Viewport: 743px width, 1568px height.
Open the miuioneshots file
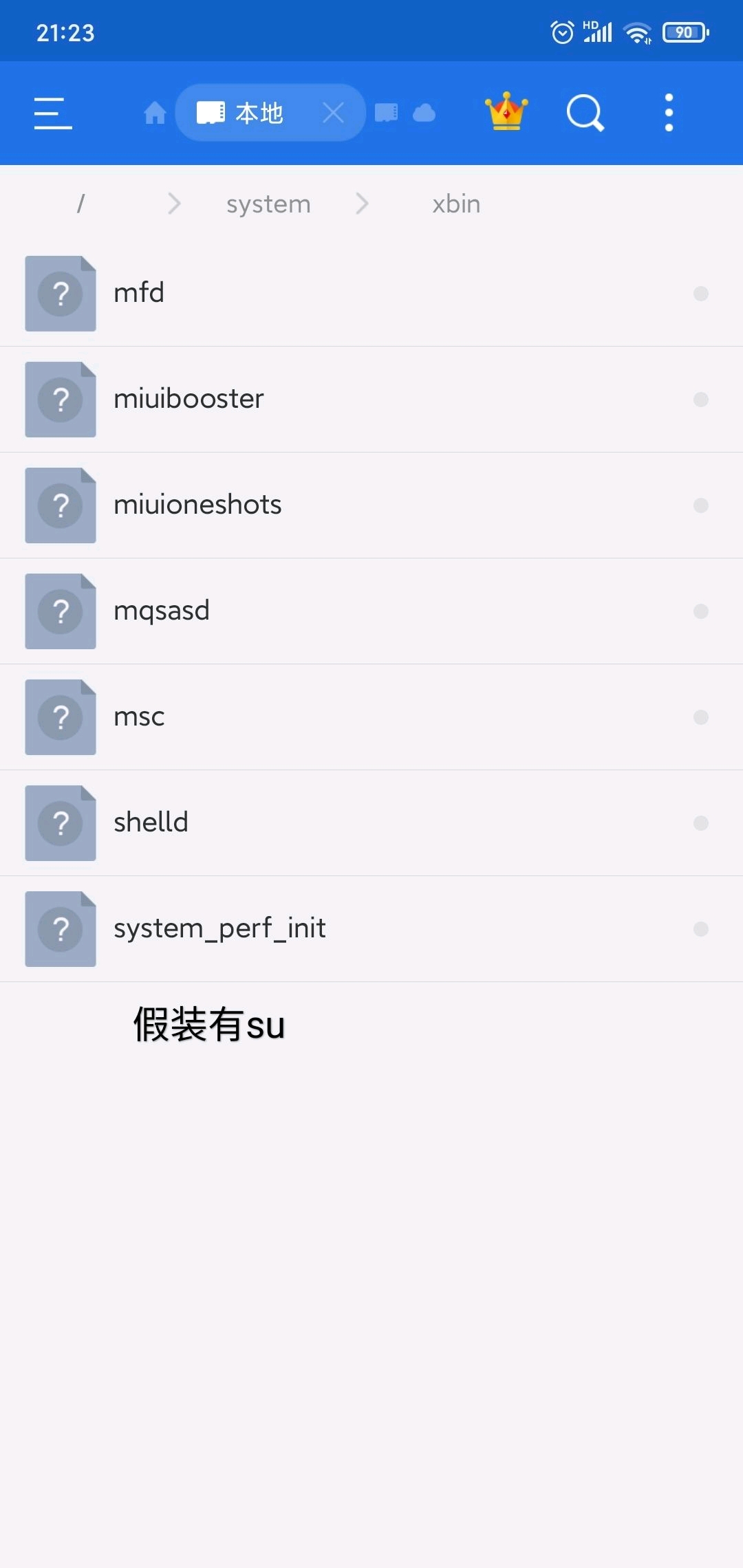pos(197,505)
